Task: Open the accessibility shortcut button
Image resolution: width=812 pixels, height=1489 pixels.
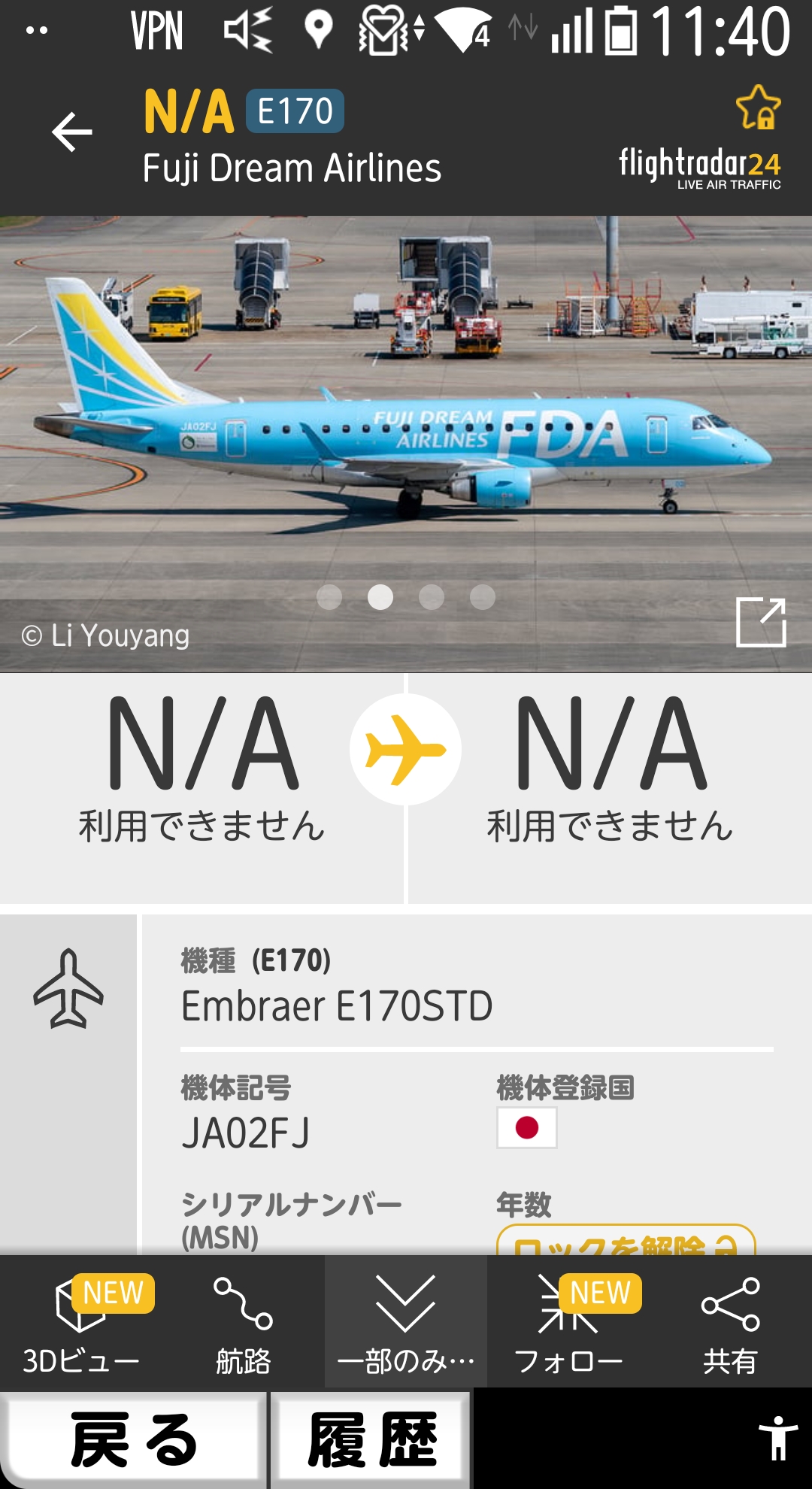Action: pyautogui.click(x=778, y=1438)
